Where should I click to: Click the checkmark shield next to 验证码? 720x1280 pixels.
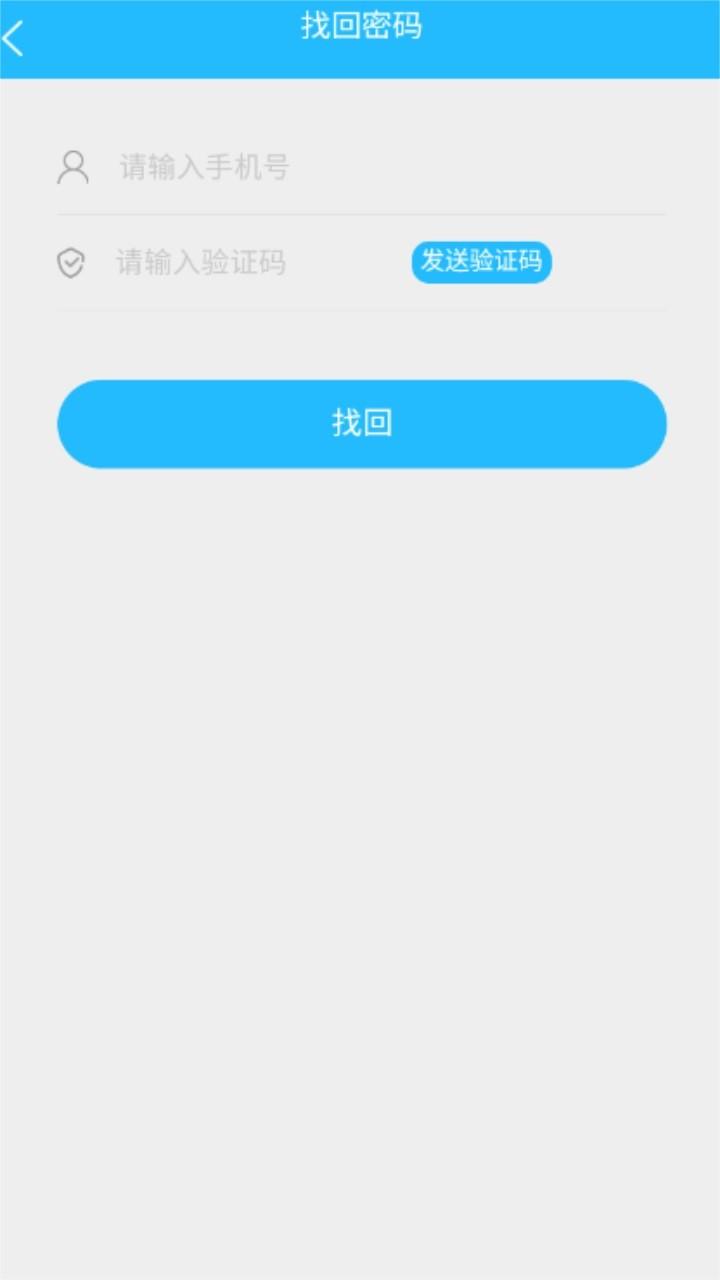click(71, 263)
